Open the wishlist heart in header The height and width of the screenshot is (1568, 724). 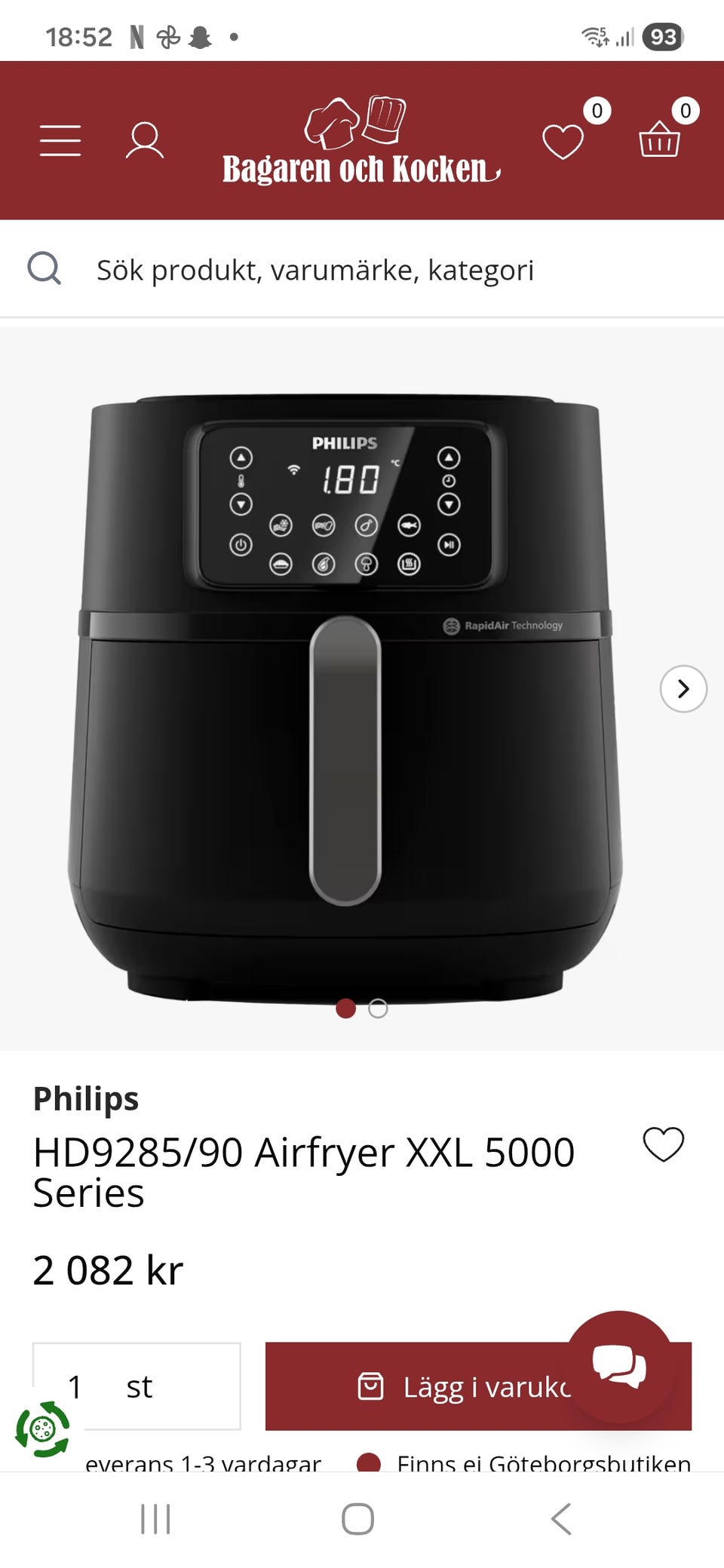coord(563,141)
